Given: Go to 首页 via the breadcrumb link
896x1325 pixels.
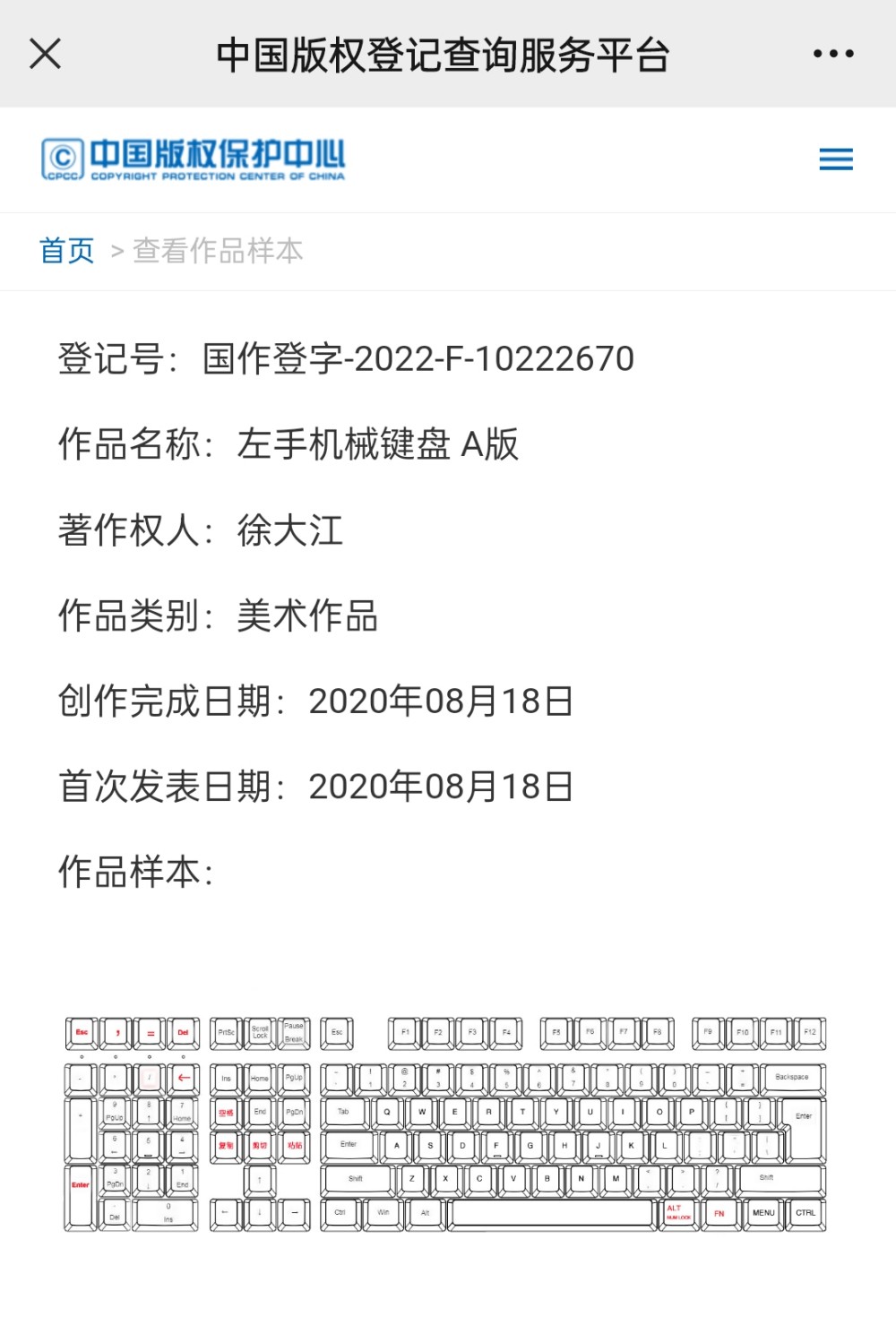Looking at the screenshot, I should (67, 251).
